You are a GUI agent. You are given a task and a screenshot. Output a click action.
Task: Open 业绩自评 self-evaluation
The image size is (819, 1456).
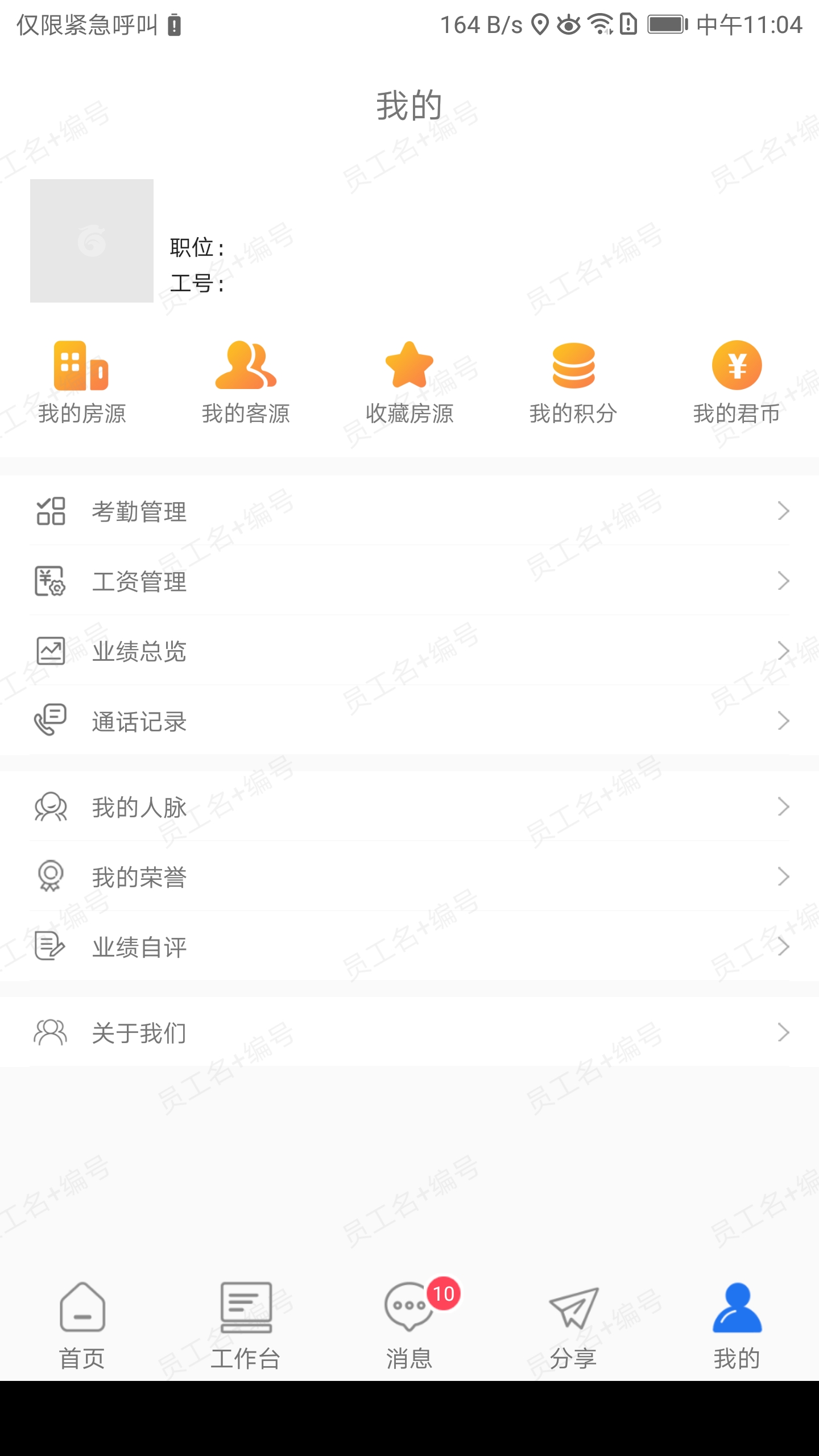point(409,947)
